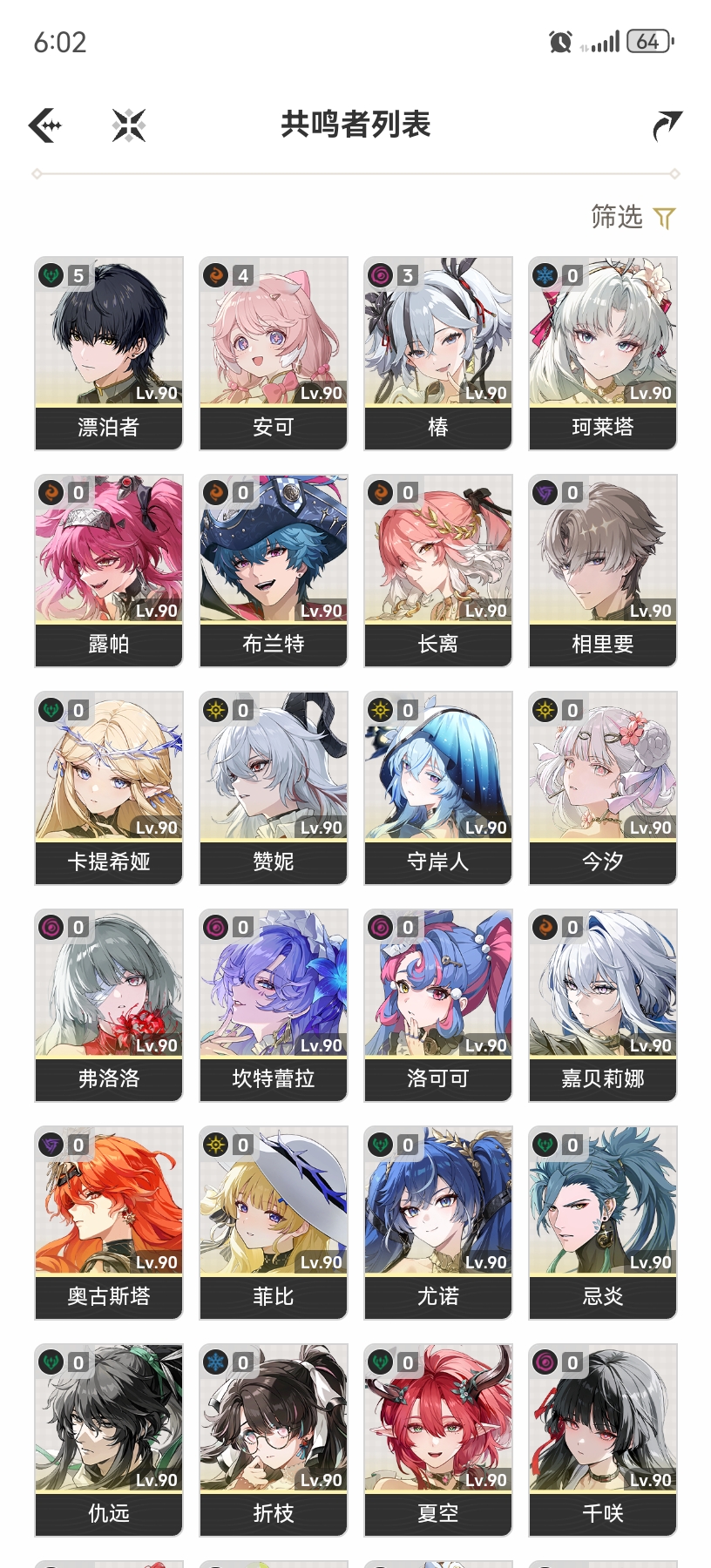Close the page with the cross icon
The width and height of the screenshot is (711, 1568).
coord(129,125)
